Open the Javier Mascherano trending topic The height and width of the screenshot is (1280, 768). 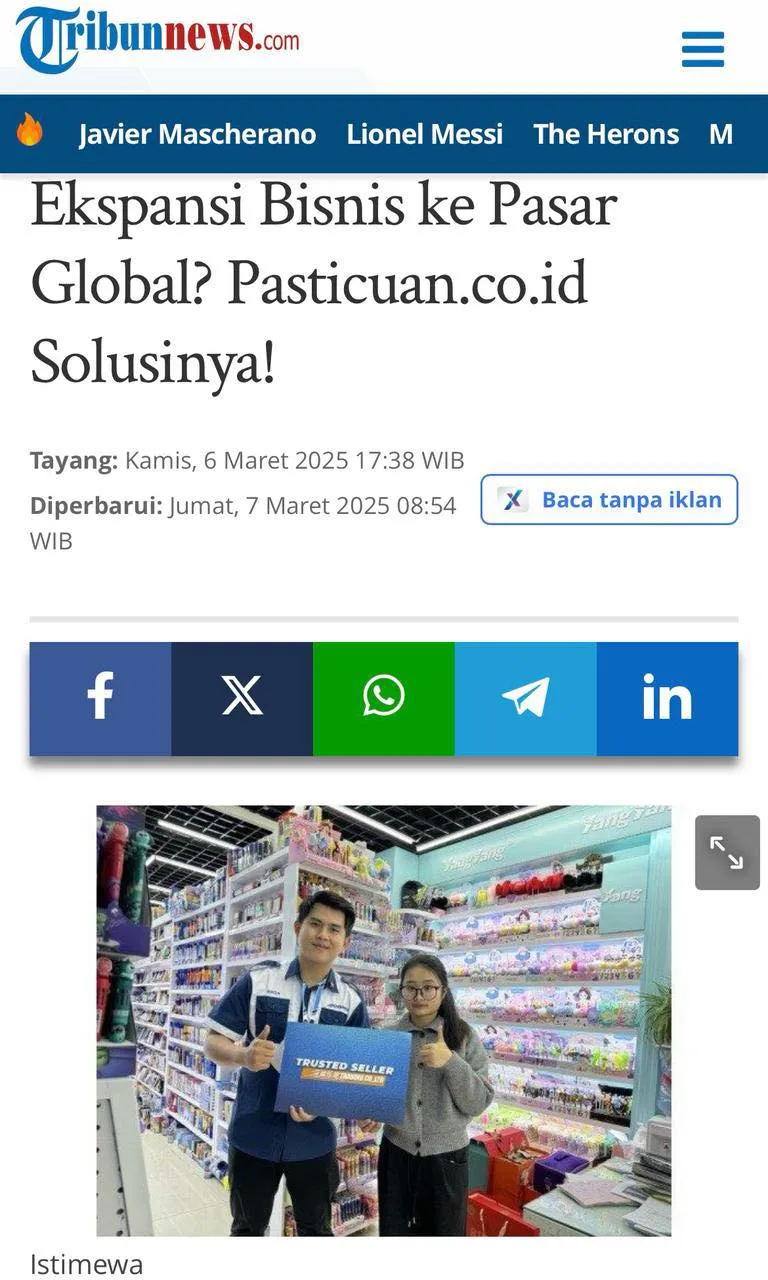coord(197,134)
